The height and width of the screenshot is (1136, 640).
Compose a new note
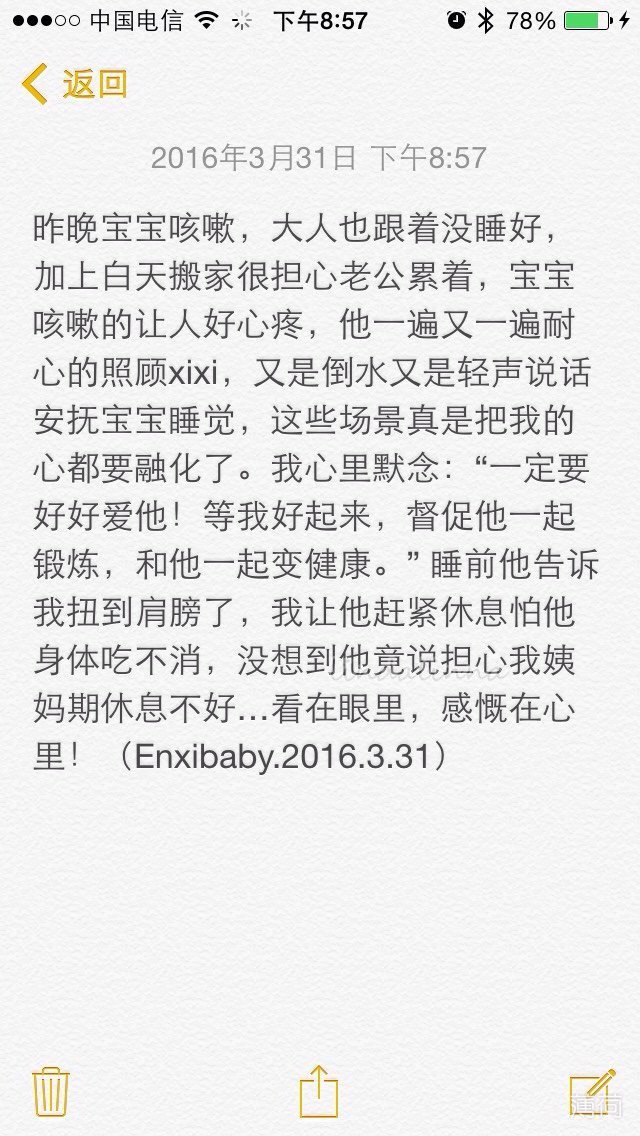pos(592,1092)
